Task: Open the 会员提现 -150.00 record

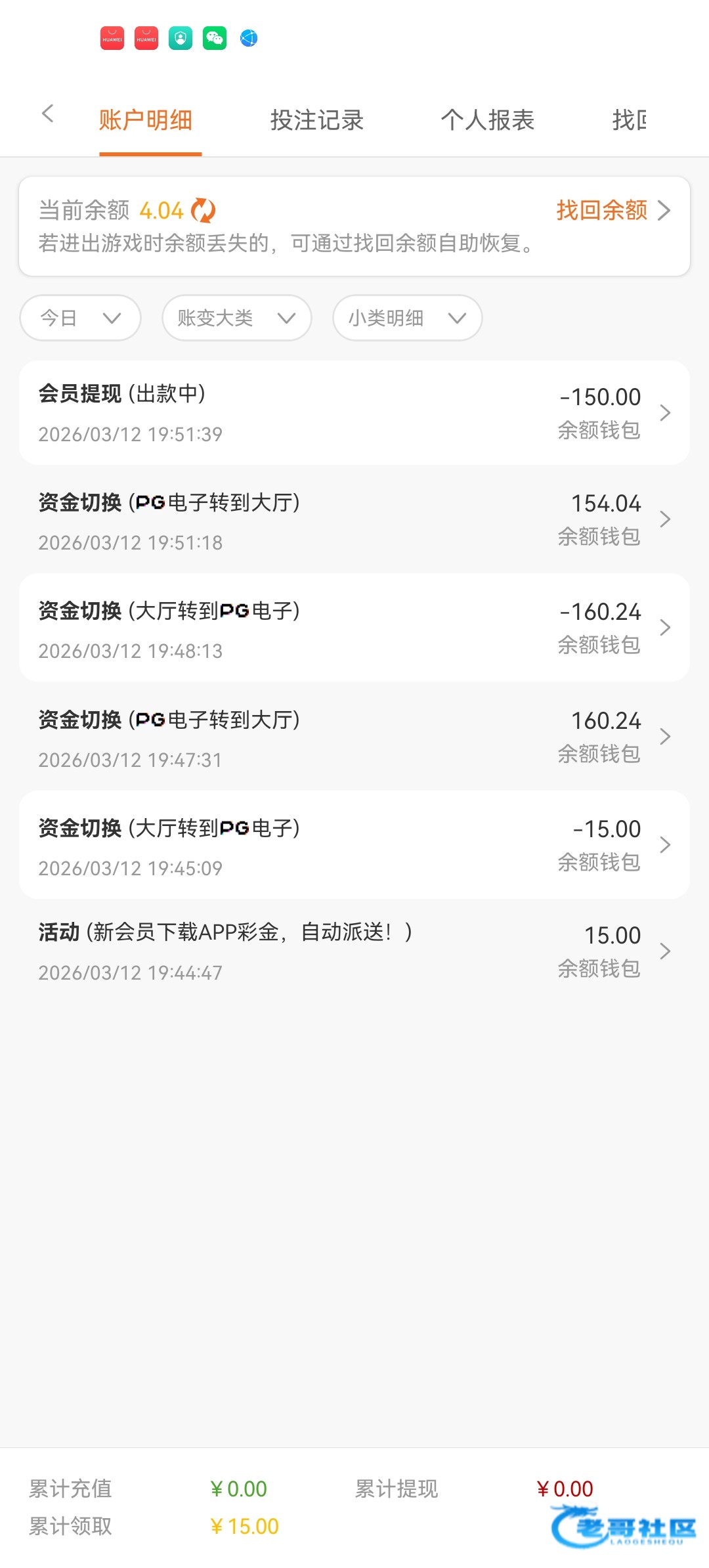Action: [354, 413]
